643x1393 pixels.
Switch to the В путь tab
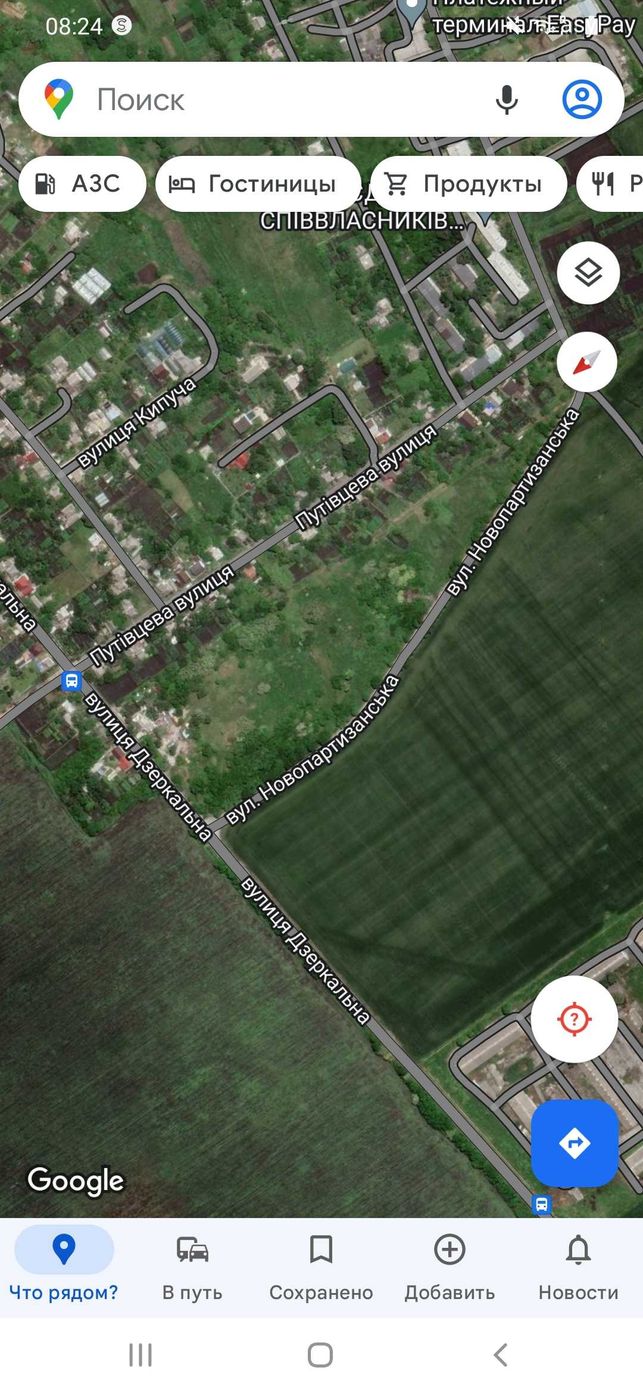tap(192, 1265)
